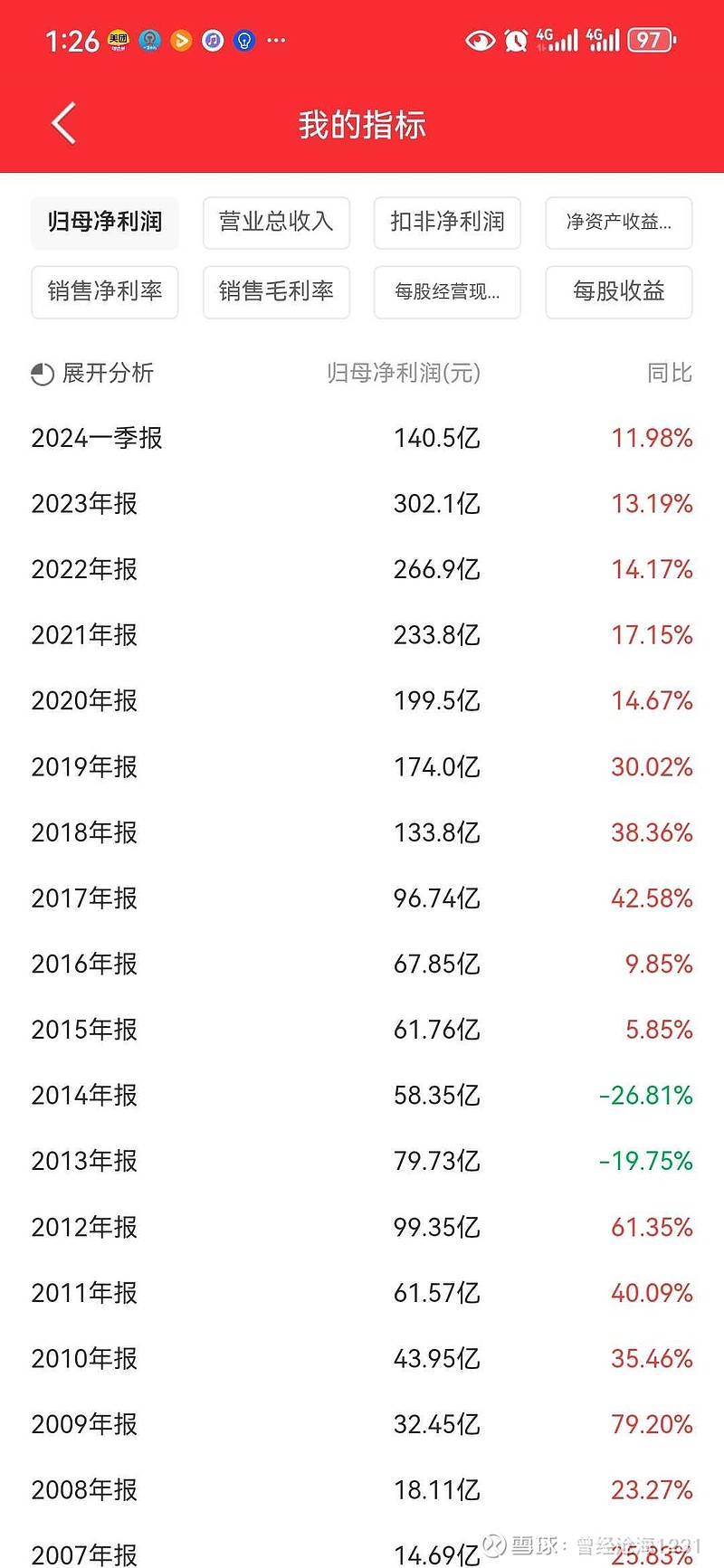Tap the 同比 column header
The width and height of the screenshot is (724, 1568).
pos(669,373)
